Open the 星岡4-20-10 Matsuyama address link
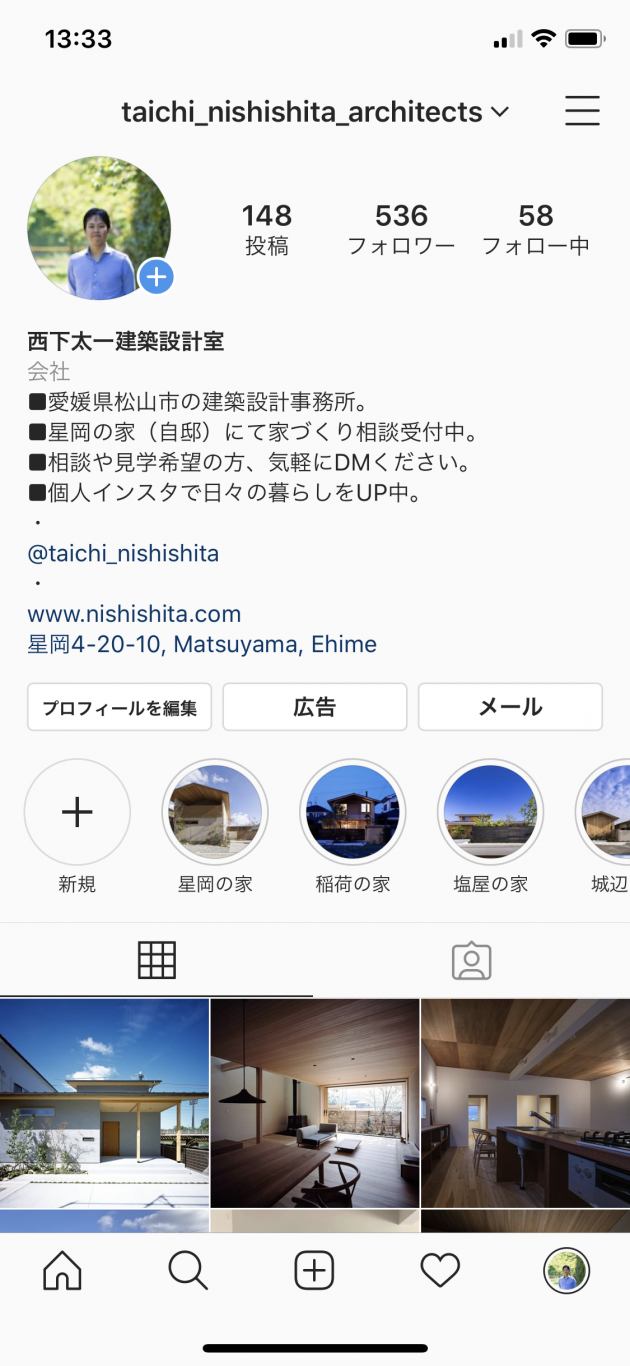This screenshot has width=630, height=1366. [202, 644]
